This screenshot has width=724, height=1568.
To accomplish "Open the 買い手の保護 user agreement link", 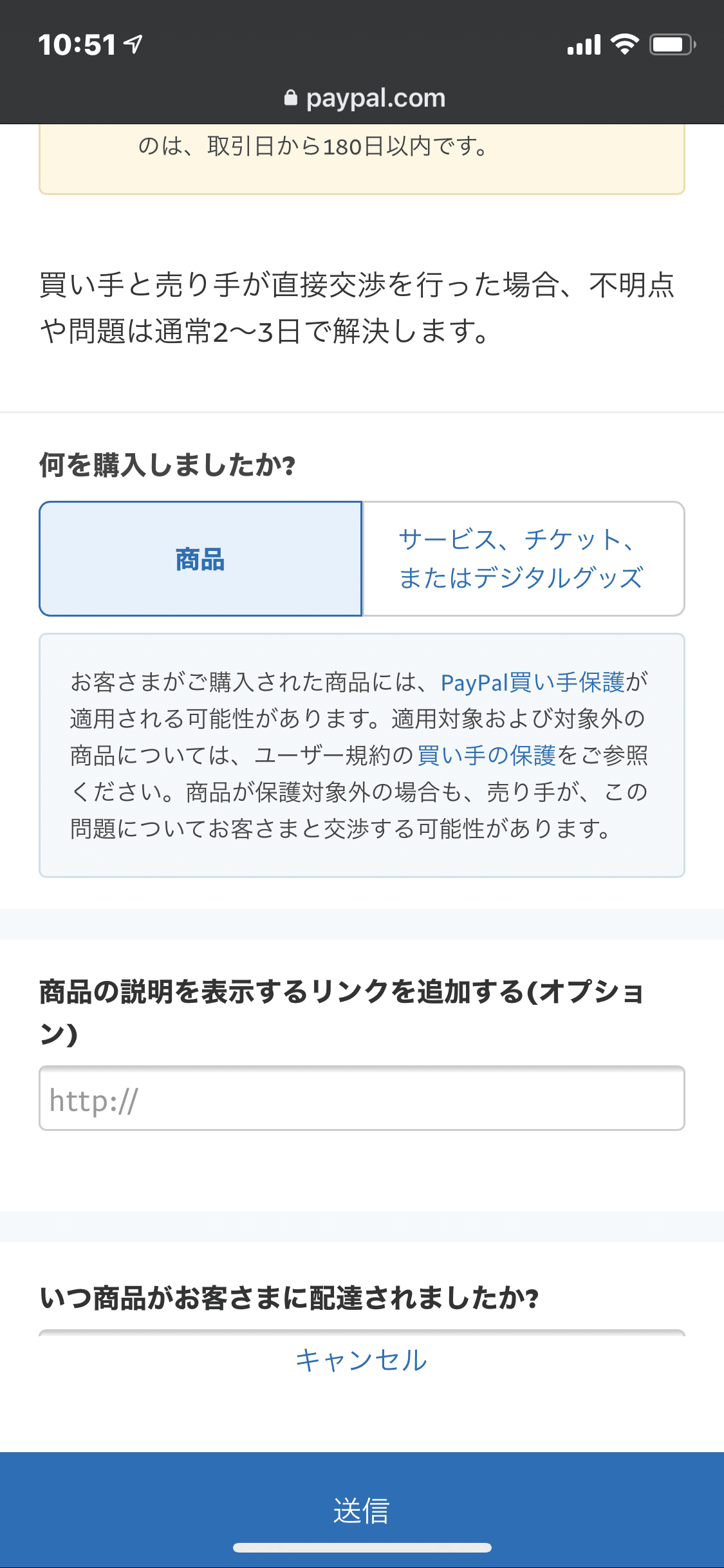I will [x=487, y=755].
